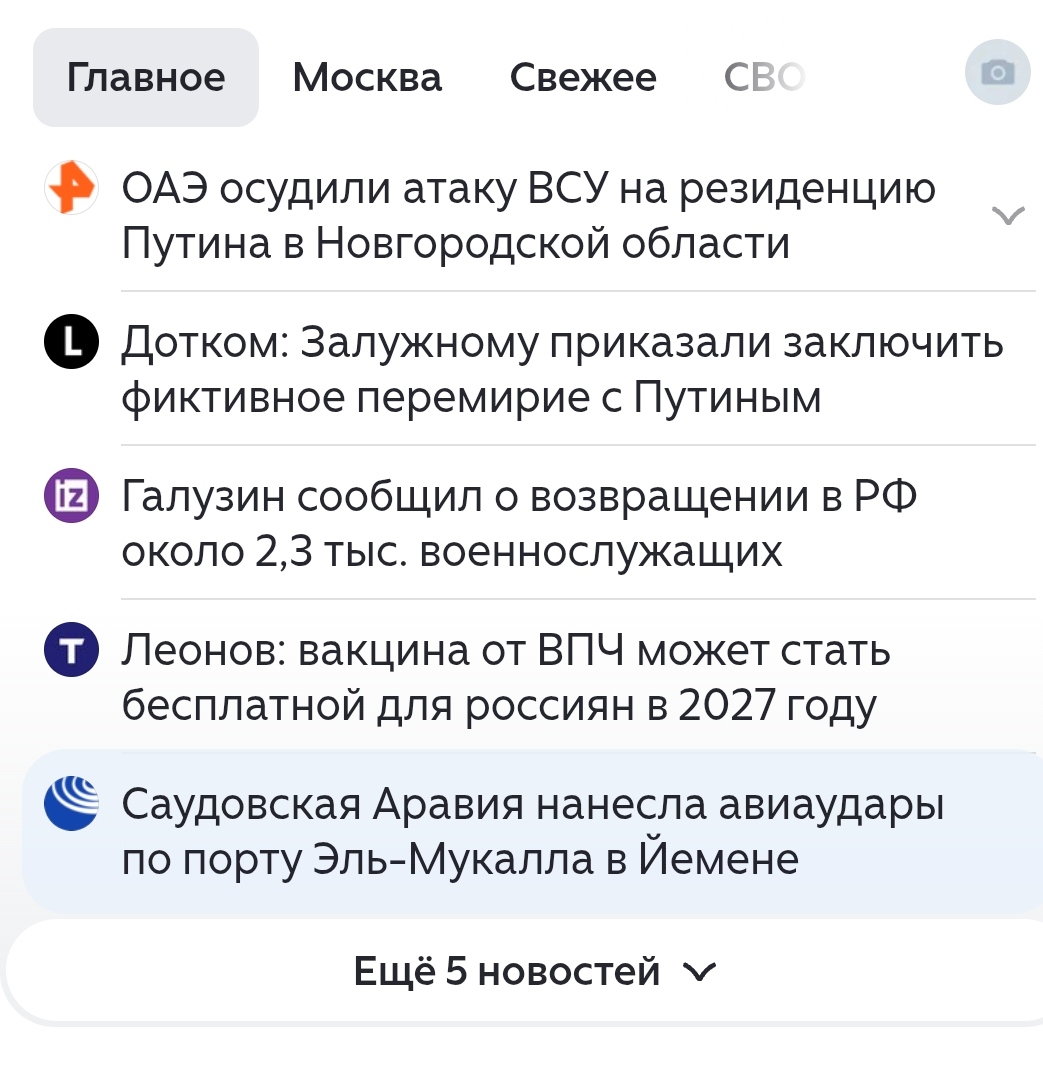1043x1070 pixels.
Task: Open Леонов article about ВПЧ vaccine
Action: pos(505,678)
